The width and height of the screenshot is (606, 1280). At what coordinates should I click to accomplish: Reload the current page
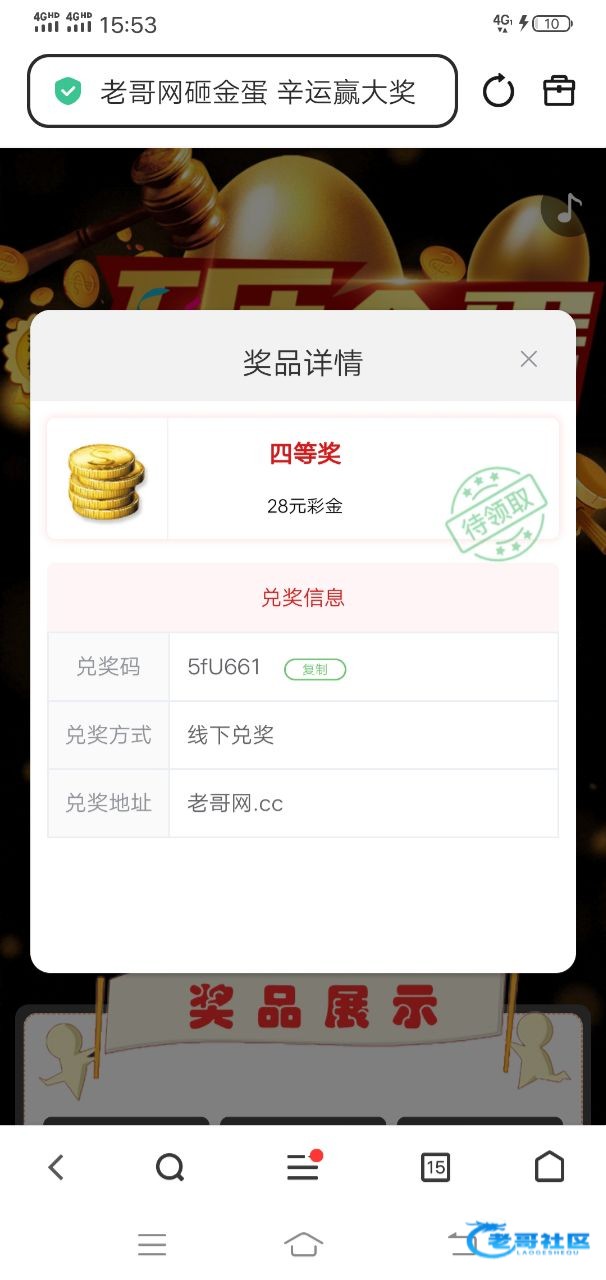tap(498, 92)
